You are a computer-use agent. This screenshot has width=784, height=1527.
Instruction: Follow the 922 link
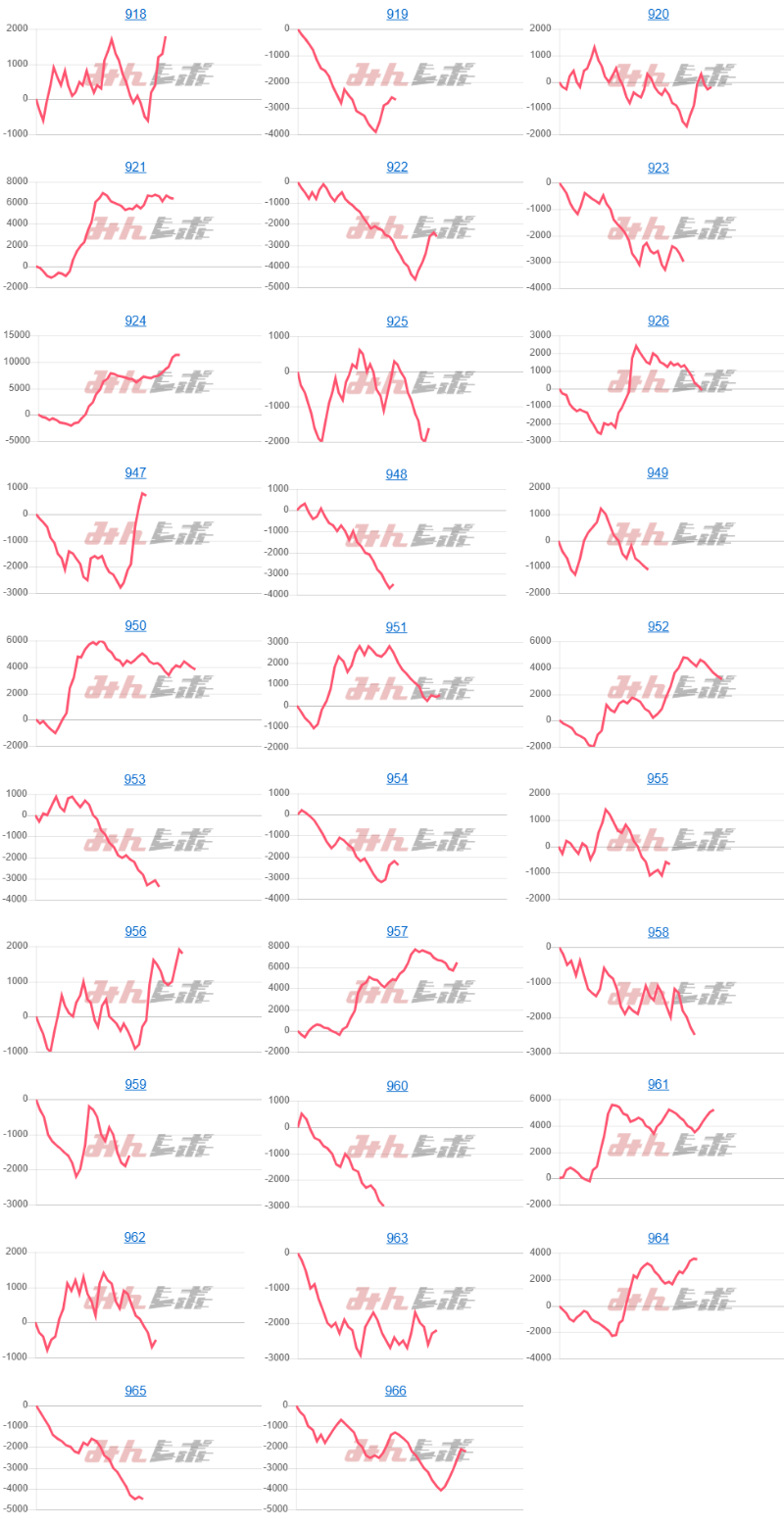[x=397, y=168]
